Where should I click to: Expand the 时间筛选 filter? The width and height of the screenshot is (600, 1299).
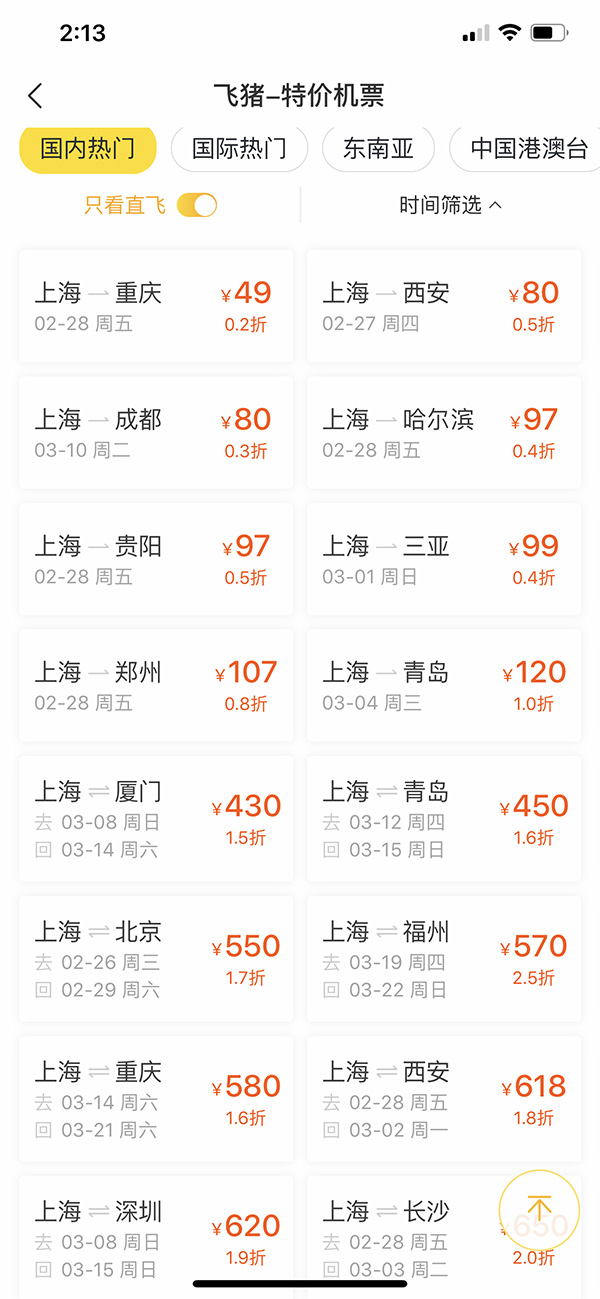[x=450, y=206]
